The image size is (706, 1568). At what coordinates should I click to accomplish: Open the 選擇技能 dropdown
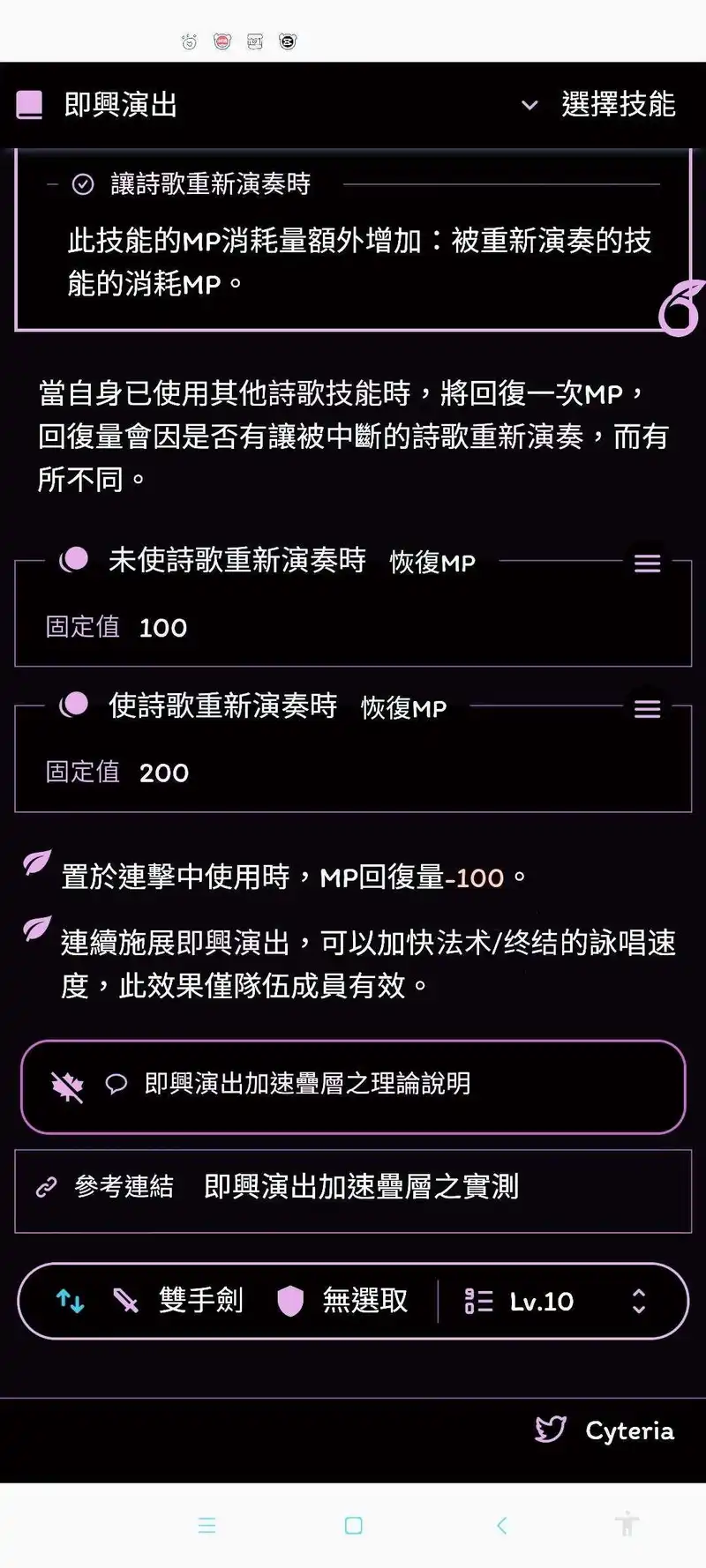(x=600, y=105)
